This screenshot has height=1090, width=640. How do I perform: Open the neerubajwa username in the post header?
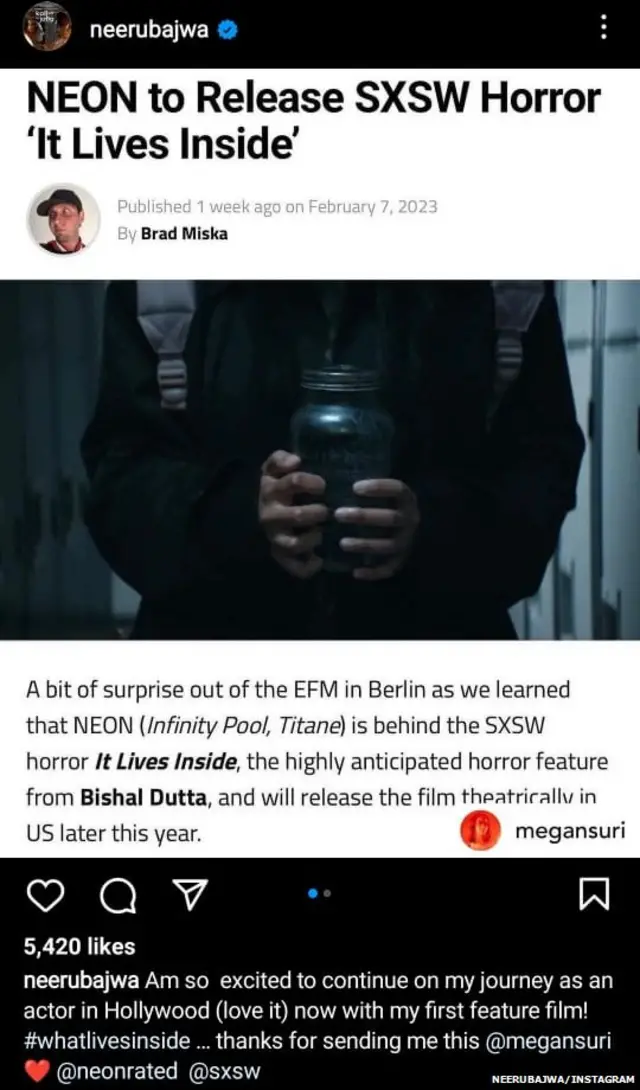coord(149,30)
